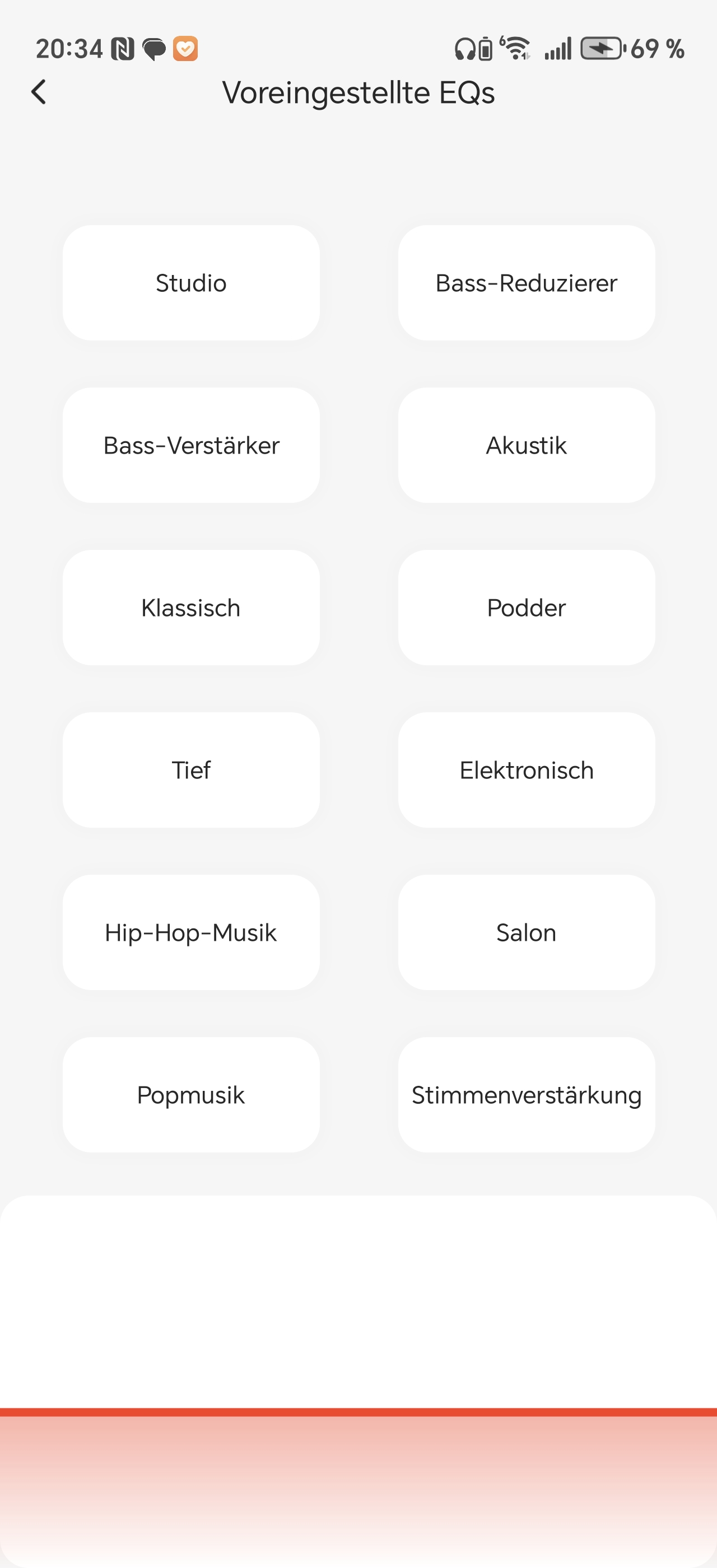Select the Klassisch preset
Image resolution: width=717 pixels, height=1568 pixels.
[x=191, y=608]
